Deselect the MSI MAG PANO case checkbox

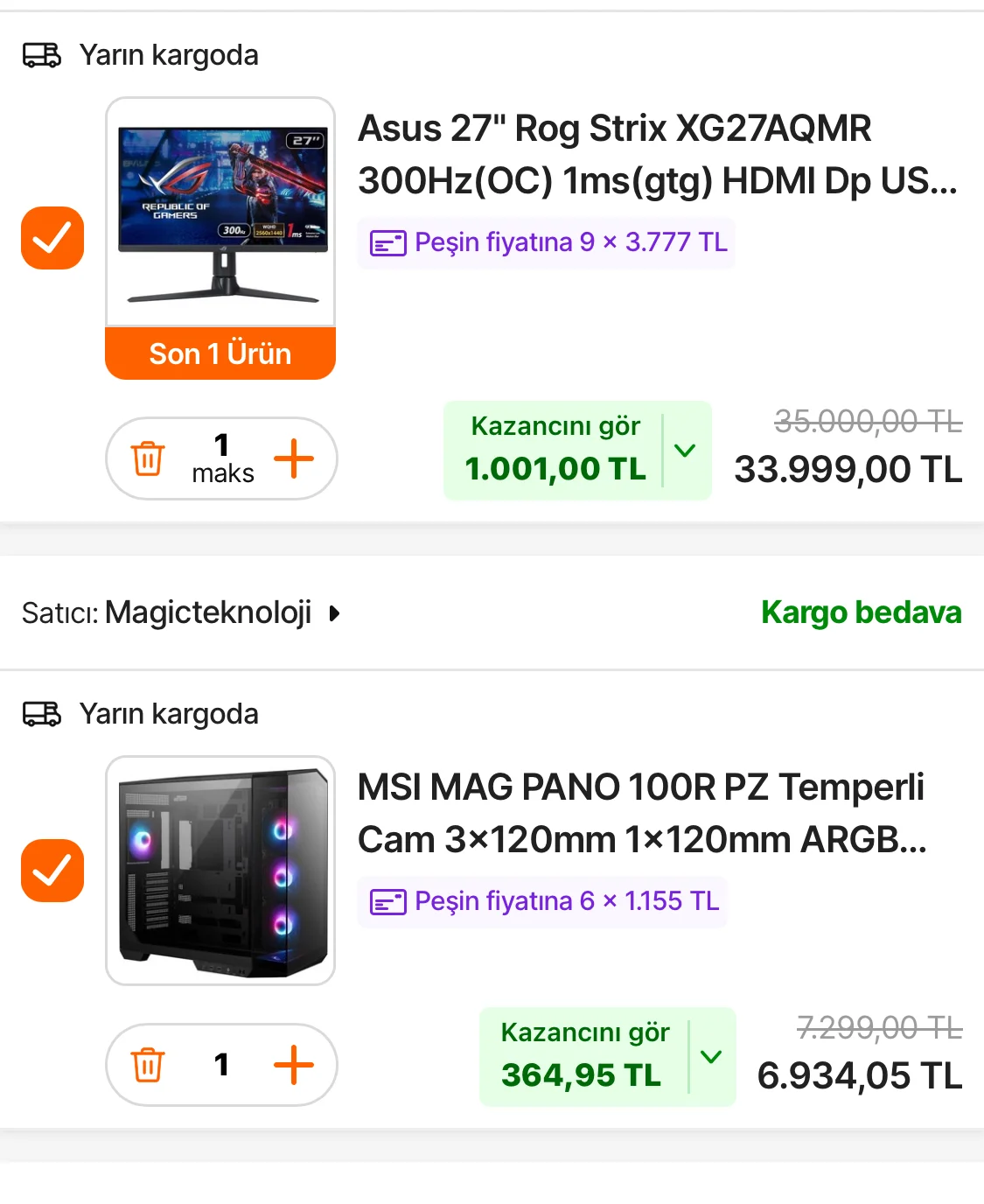point(52,871)
